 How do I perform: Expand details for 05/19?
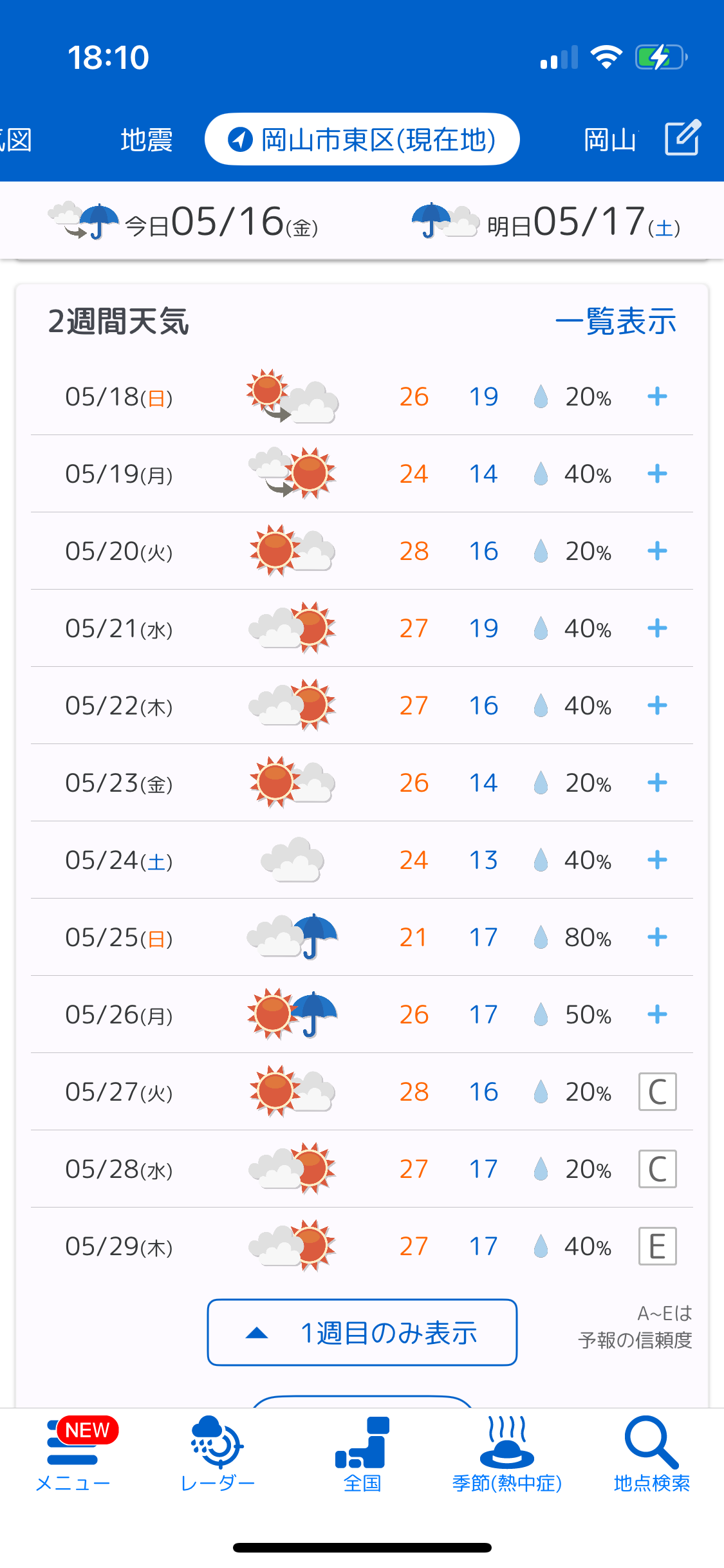pos(657,474)
